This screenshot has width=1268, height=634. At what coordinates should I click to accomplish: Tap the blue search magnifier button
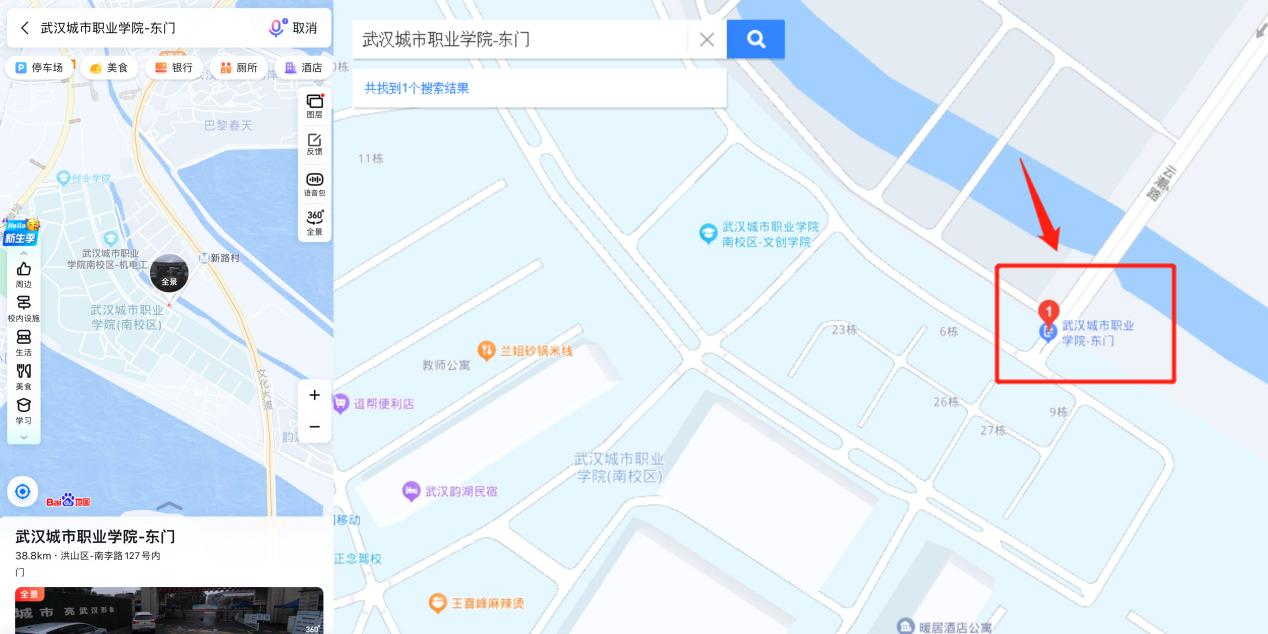[756, 39]
